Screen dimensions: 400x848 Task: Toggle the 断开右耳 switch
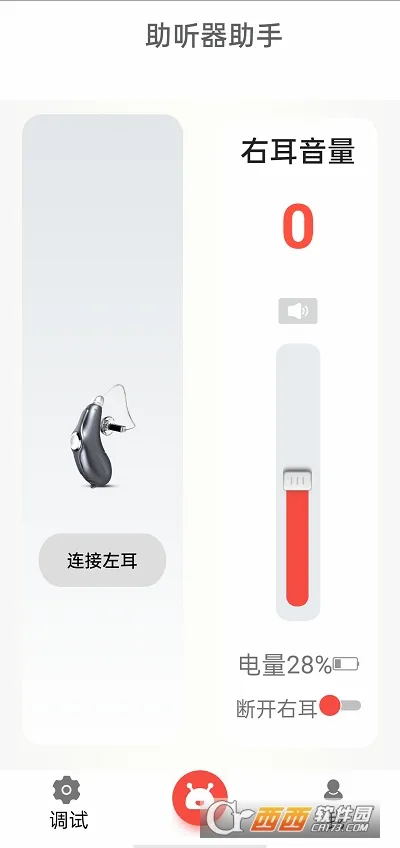coord(340,706)
